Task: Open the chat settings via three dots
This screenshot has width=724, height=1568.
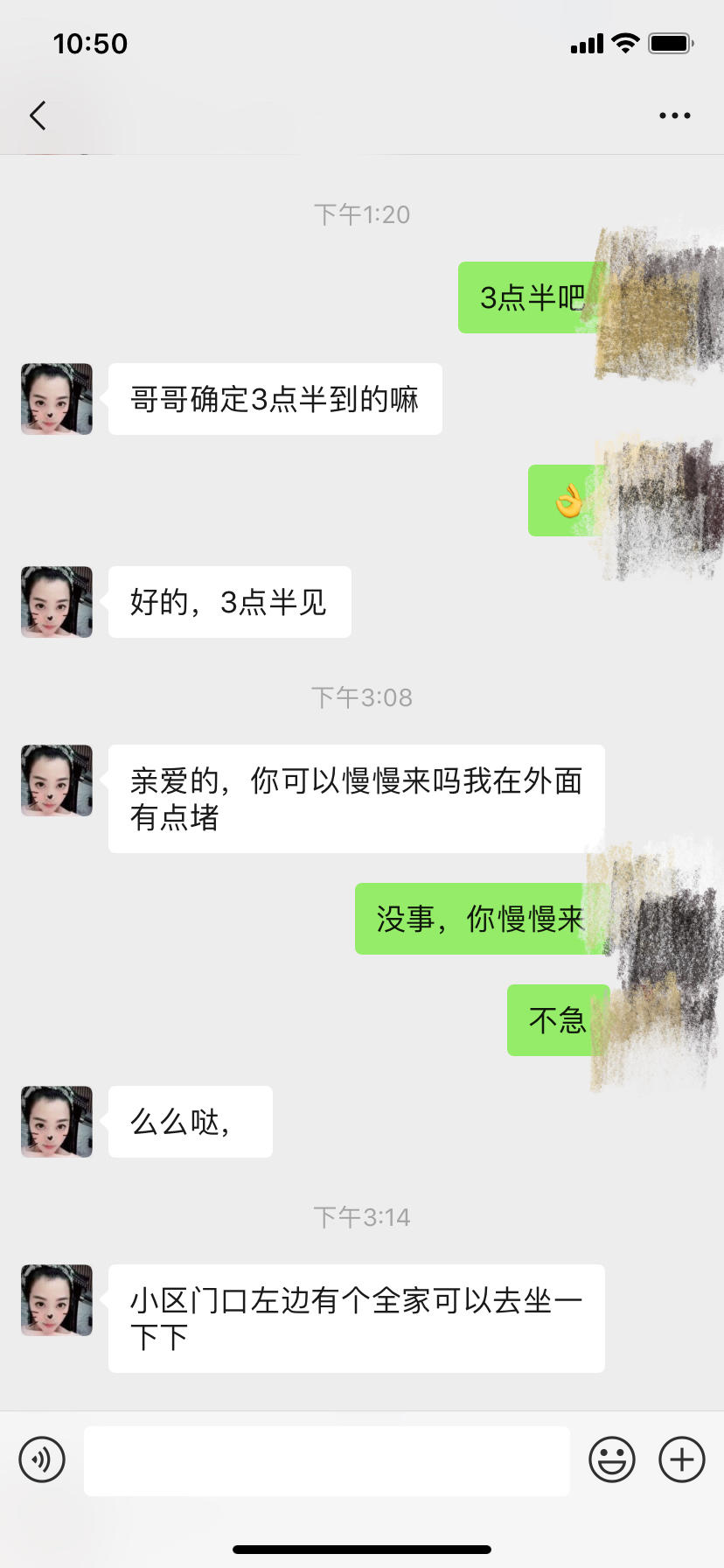Action: [x=673, y=115]
